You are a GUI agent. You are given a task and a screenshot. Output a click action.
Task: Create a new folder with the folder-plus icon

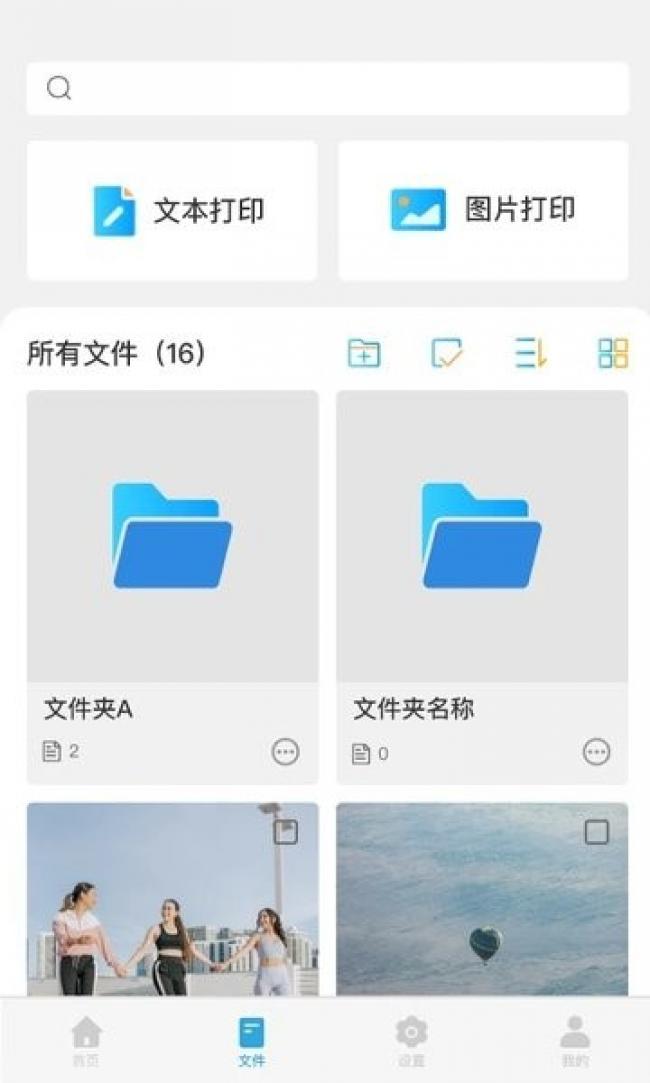pos(364,353)
